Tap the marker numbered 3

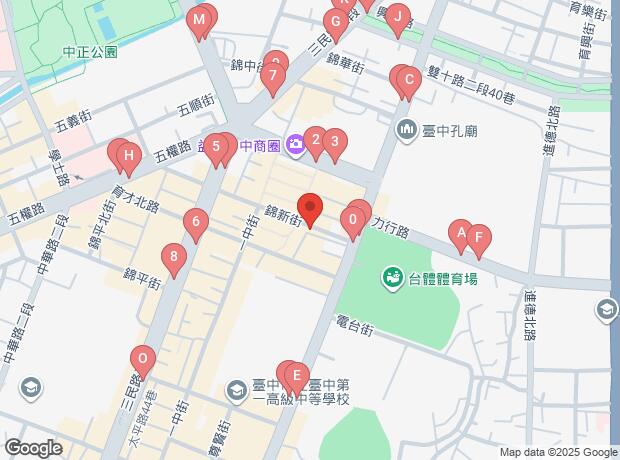coord(335,145)
